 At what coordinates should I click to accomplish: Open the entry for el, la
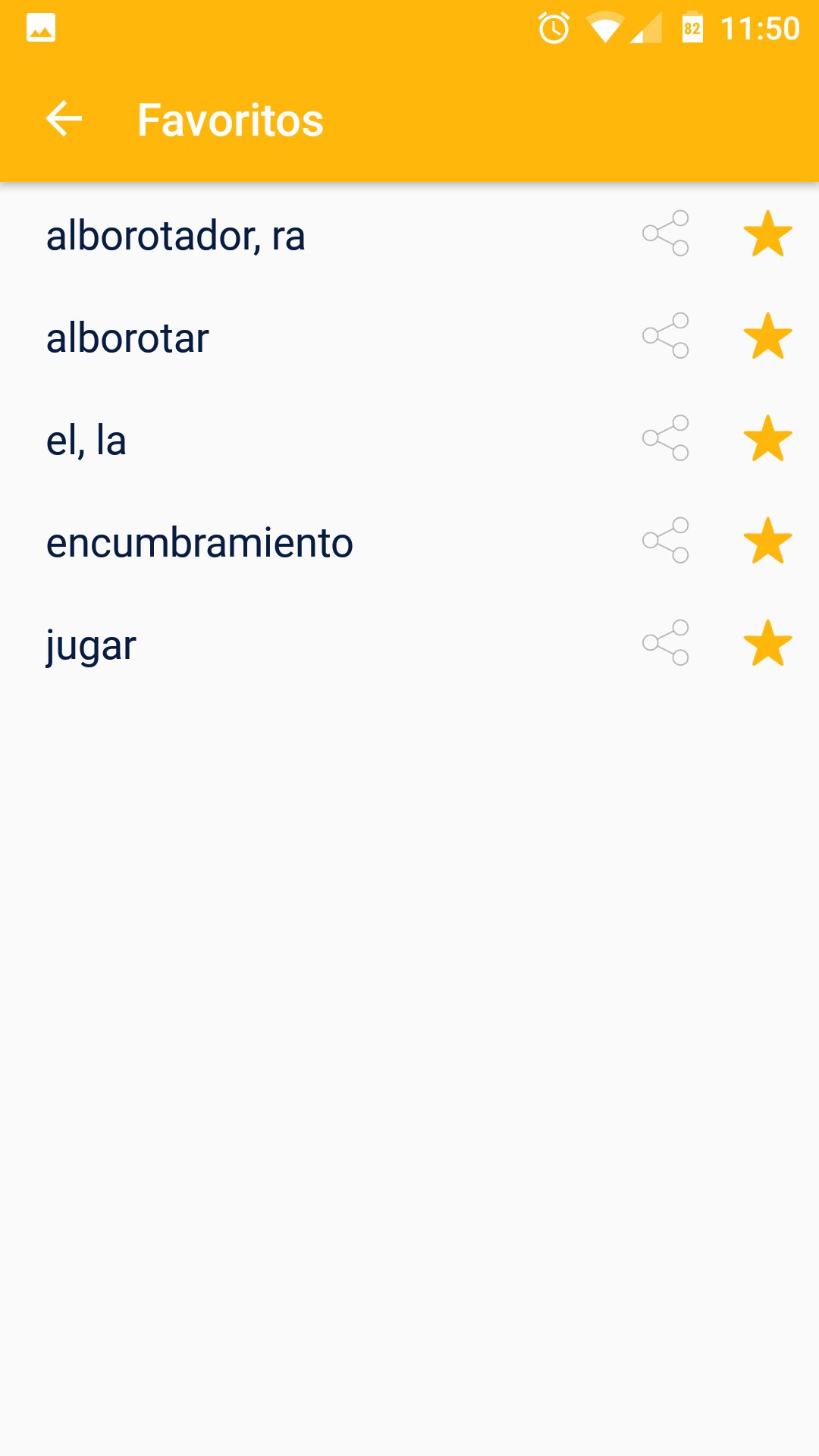coord(86,440)
